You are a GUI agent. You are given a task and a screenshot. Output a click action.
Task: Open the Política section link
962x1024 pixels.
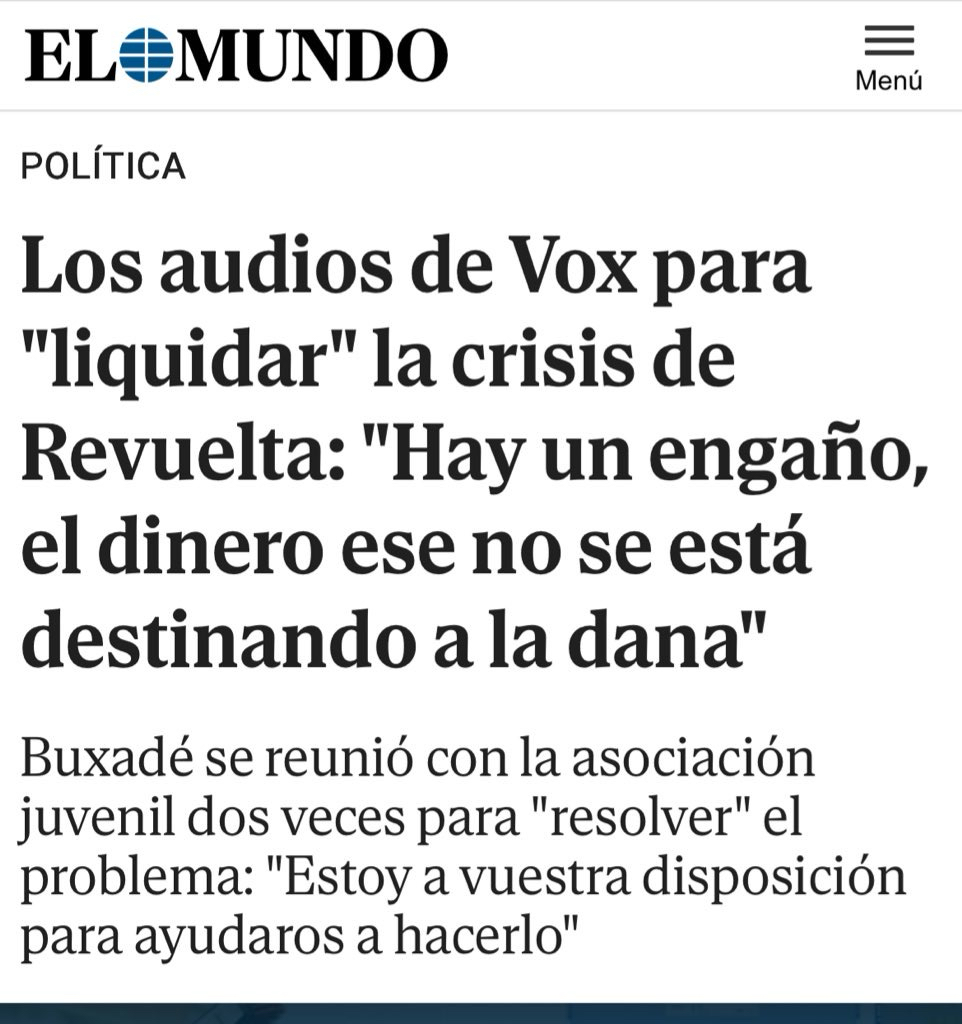click(x=104, y=166)
